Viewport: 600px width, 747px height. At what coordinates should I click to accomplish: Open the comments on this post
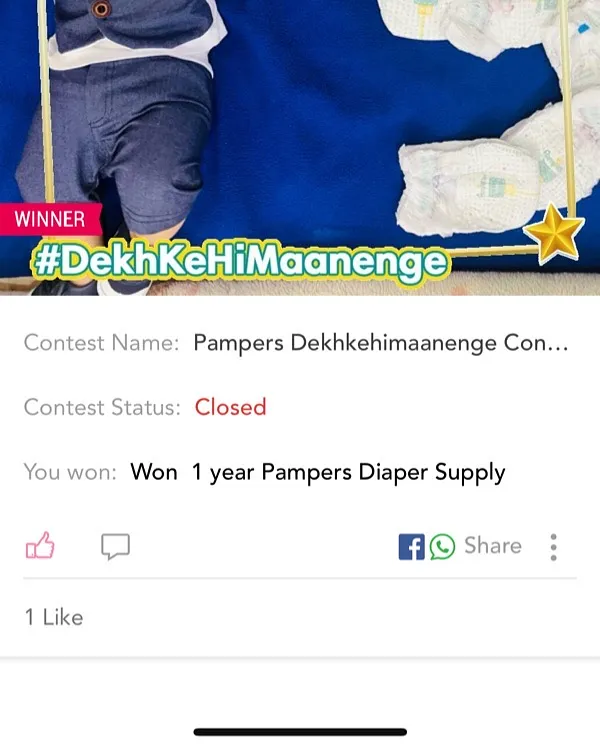[115, 546]
